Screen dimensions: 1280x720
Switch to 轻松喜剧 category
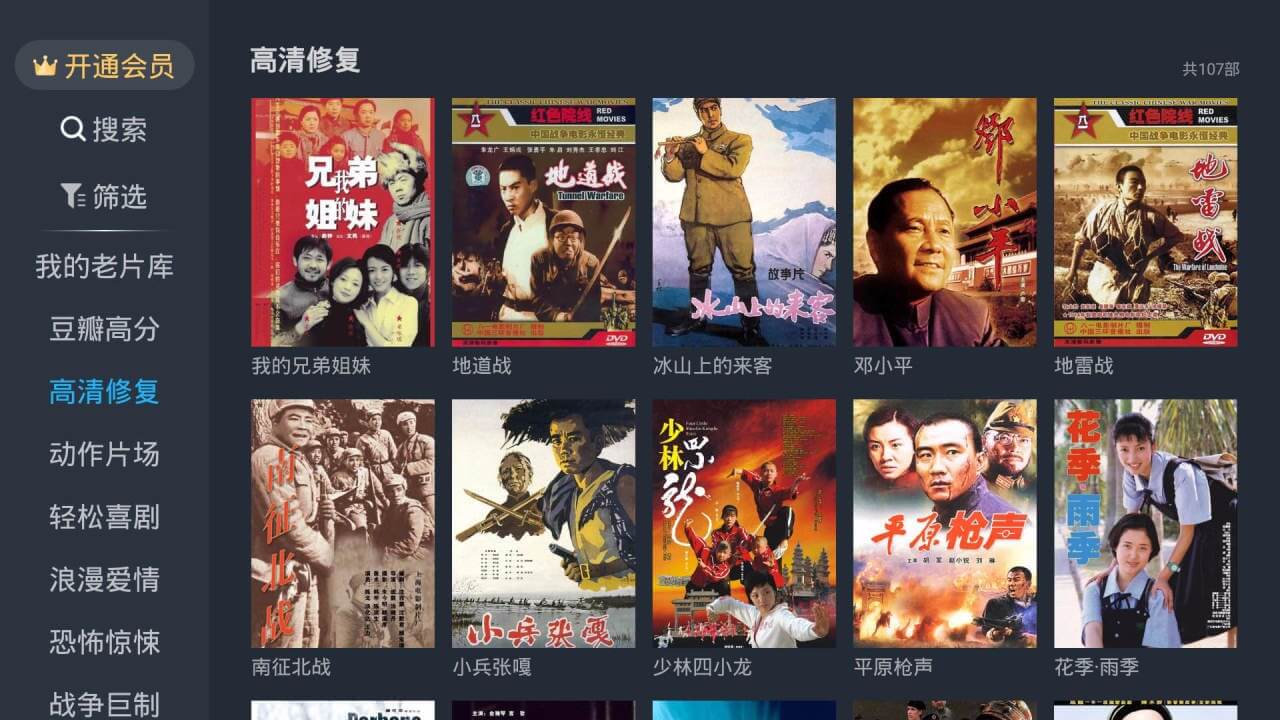[x=104, y=517]
